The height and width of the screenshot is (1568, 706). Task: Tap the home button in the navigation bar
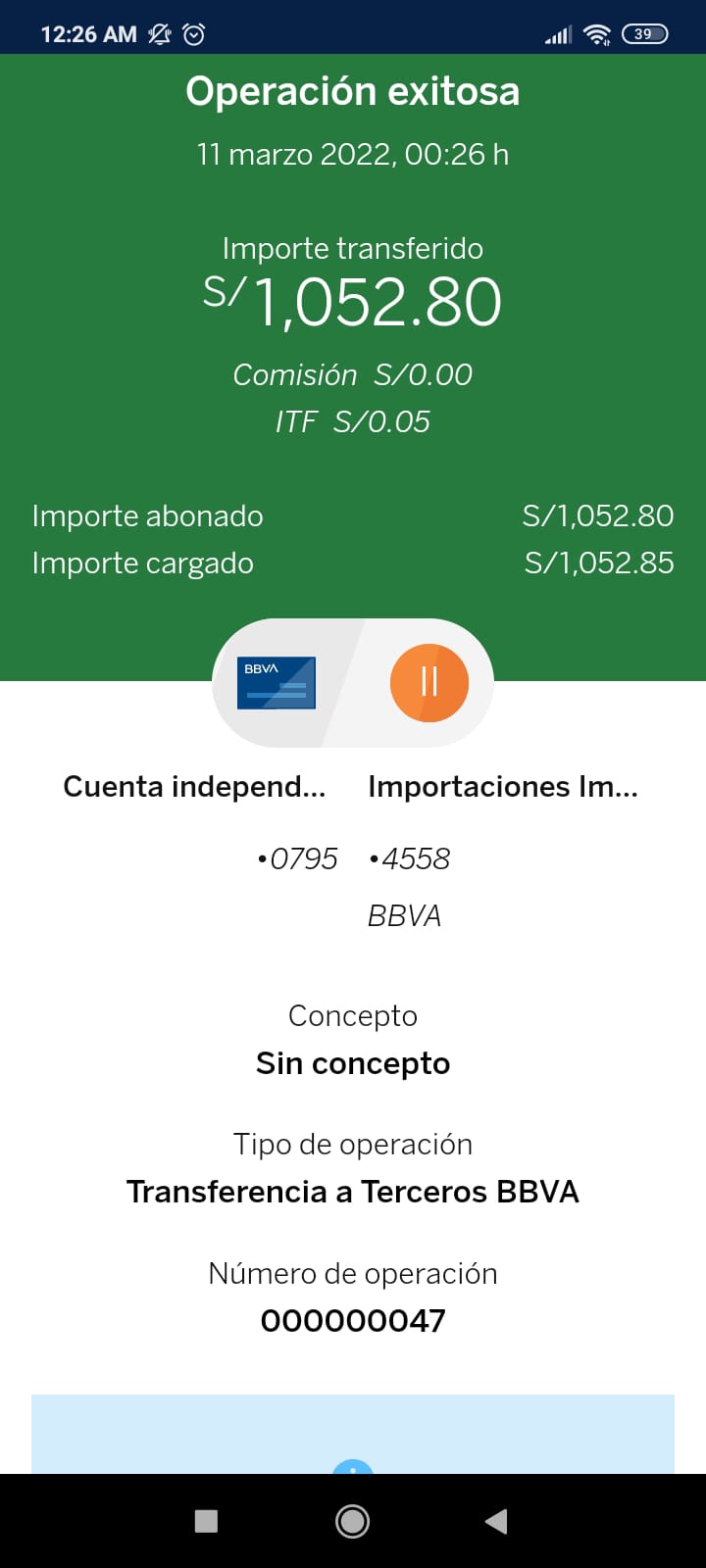(352, 1521)
